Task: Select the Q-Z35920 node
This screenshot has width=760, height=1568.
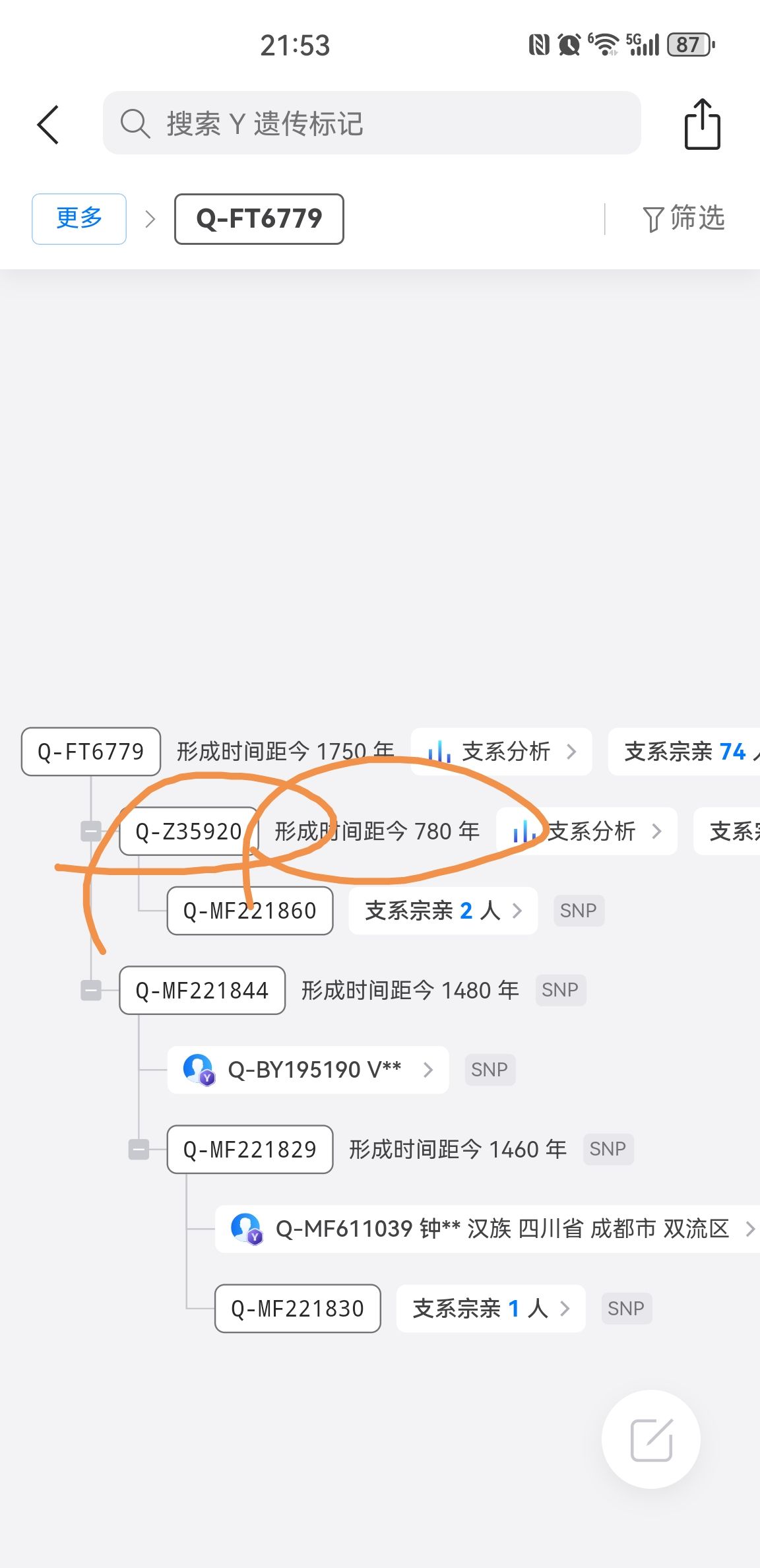Action: (x=188, y=831)
